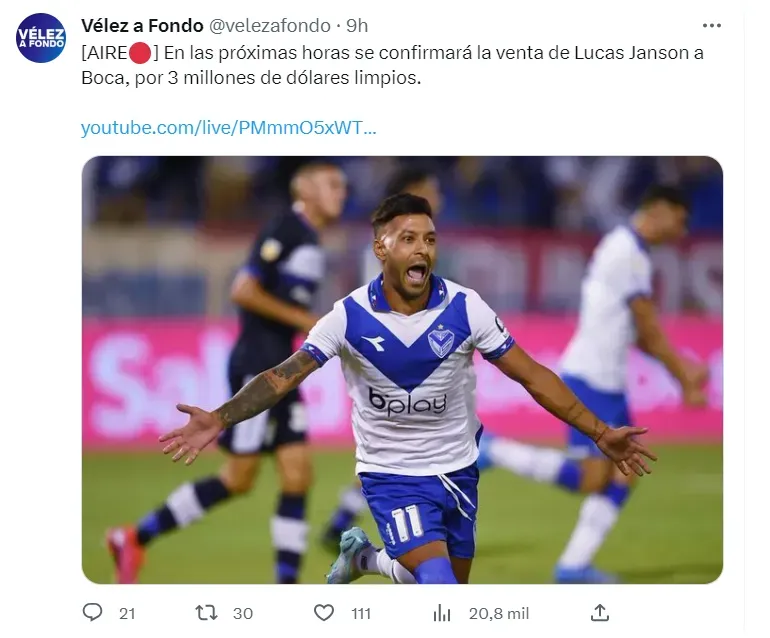Screen dimensions: 770x638
Task: Share this tweet
Action: coord(599,612)
